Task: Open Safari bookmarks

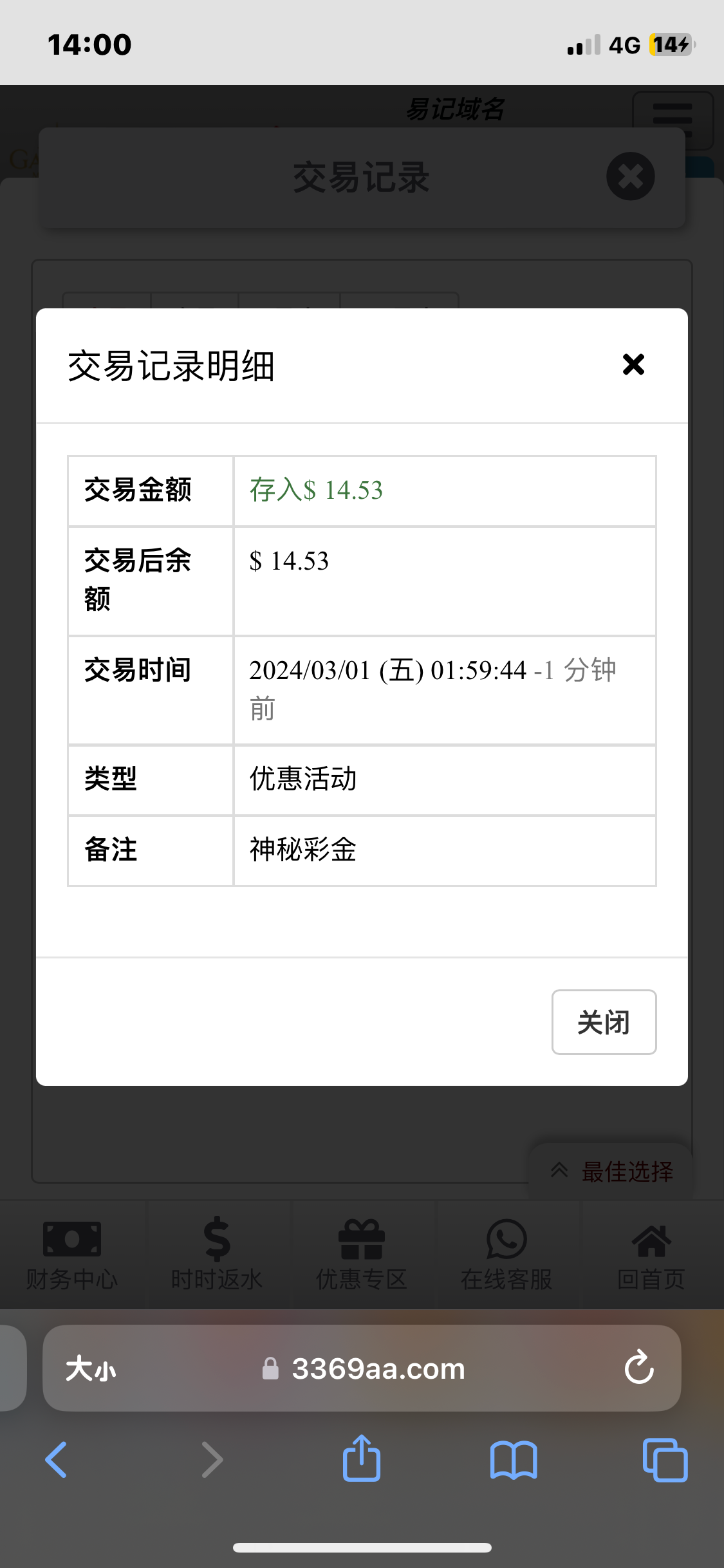Action: [513, 1459]
